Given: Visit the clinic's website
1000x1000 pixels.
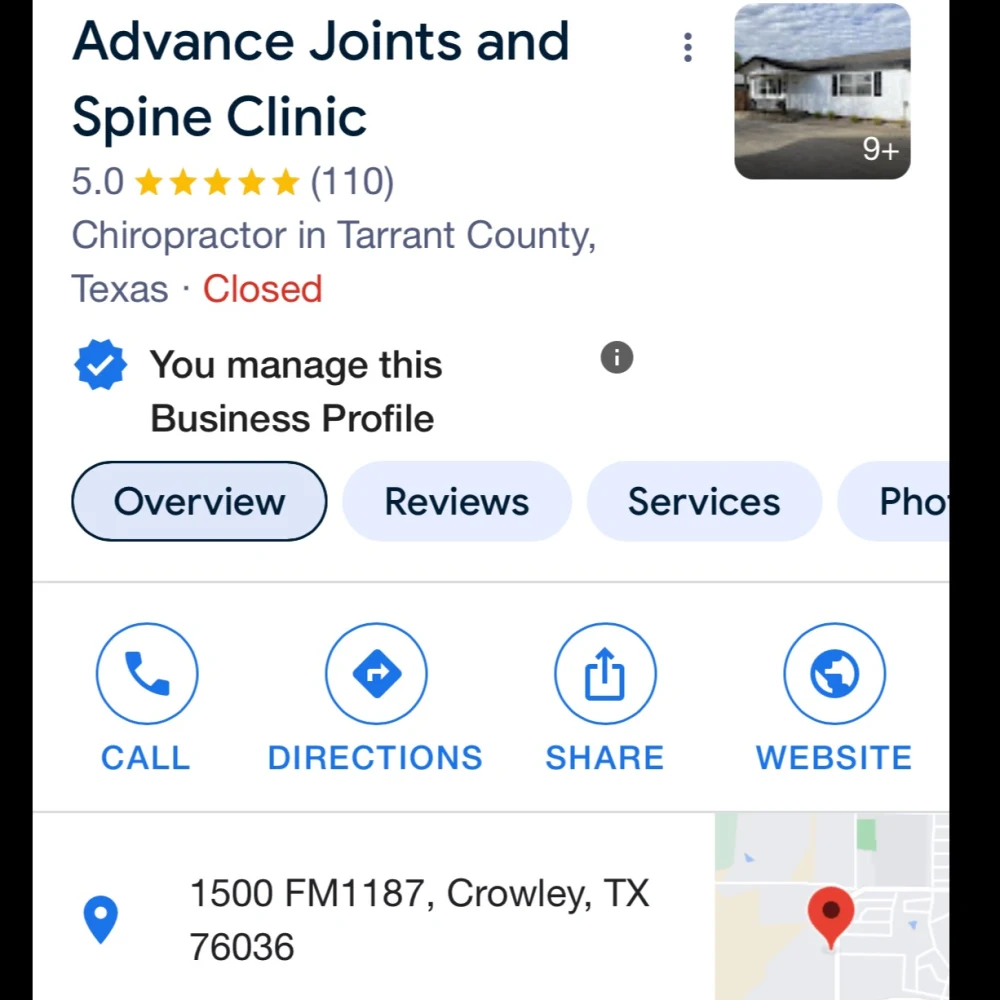Looking at the screenshot, I should [x=834, y=675].
